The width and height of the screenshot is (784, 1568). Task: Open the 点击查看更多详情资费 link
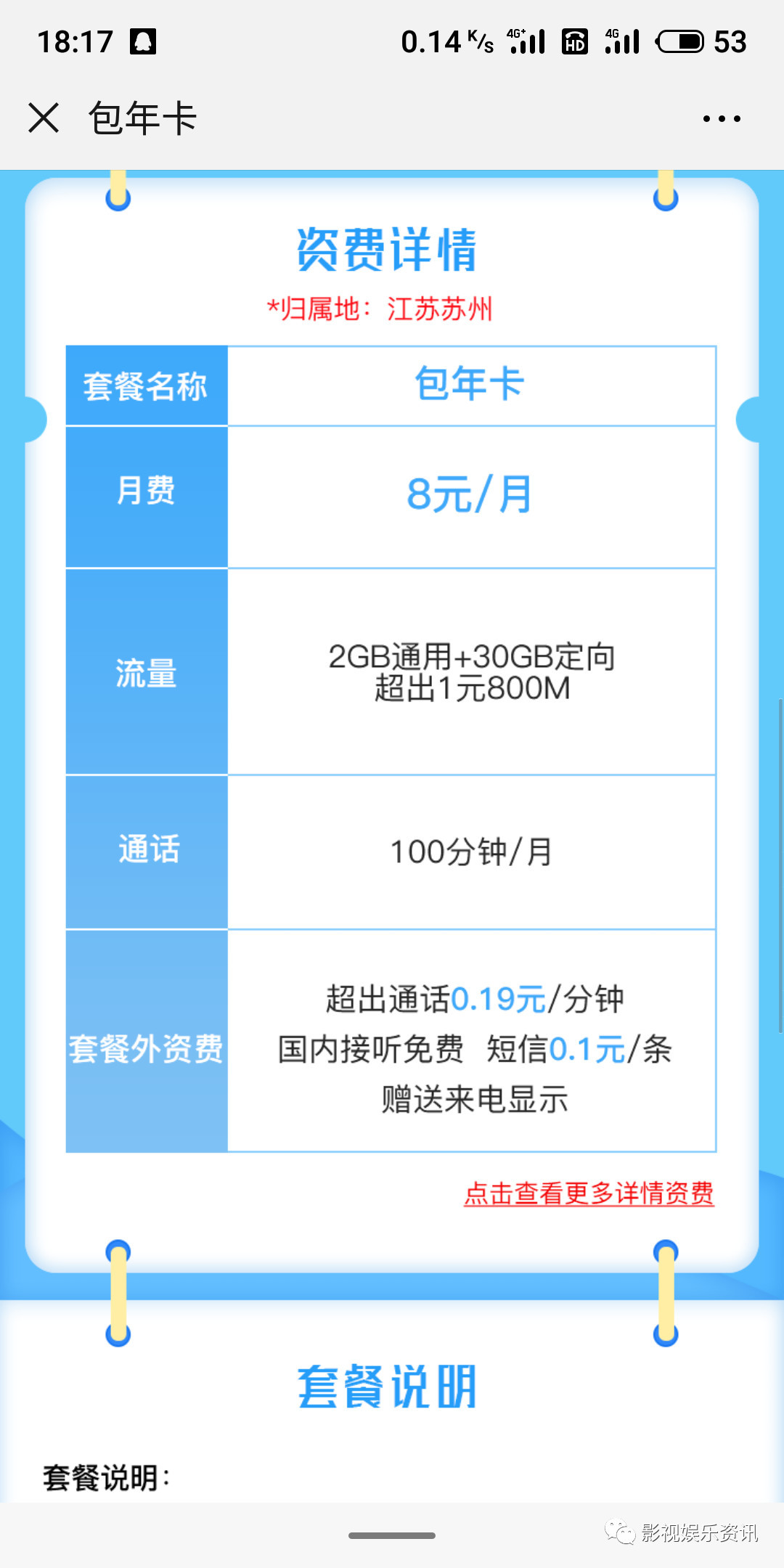pyautogui.click(x=589, y=1193)
